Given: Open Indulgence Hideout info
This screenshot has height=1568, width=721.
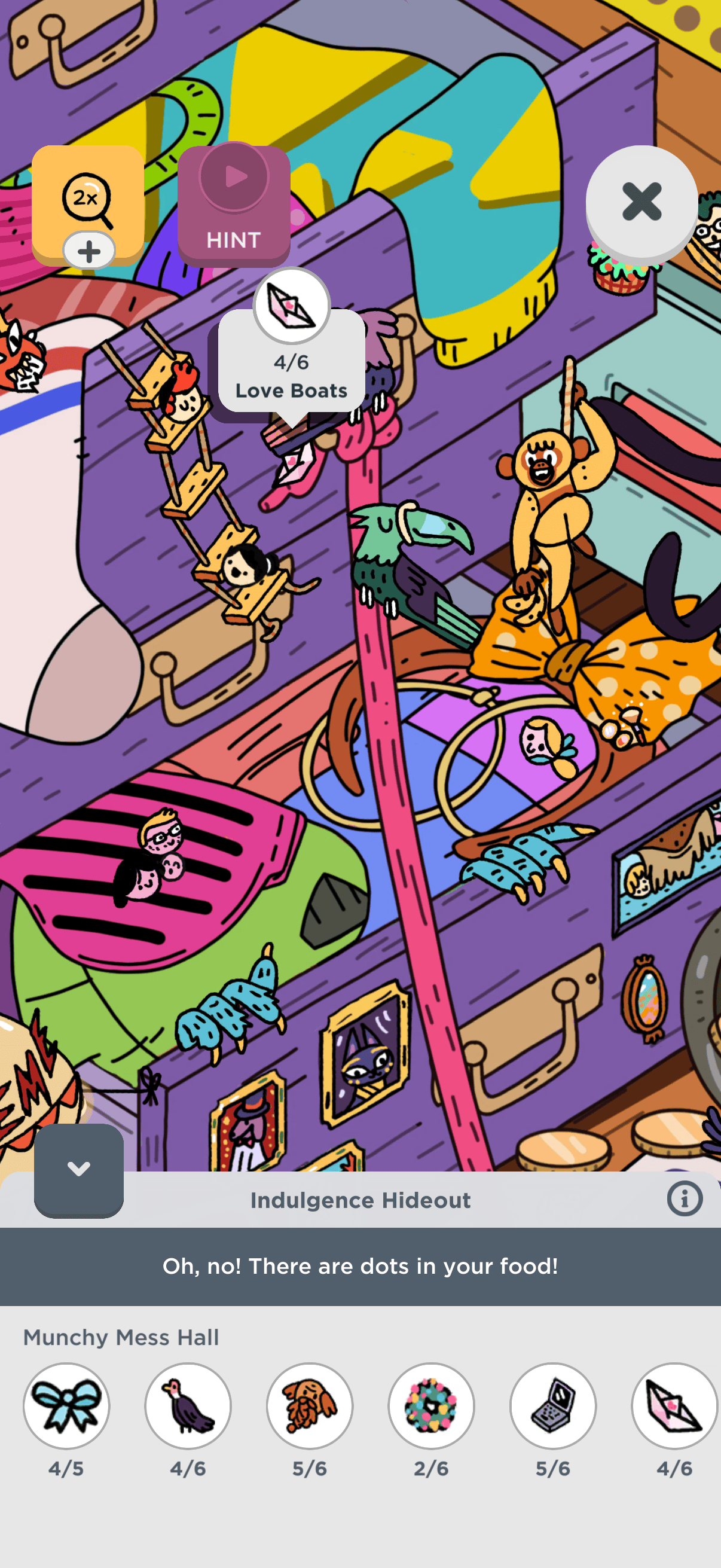Looking at the screenshot, I should 685,1199.
